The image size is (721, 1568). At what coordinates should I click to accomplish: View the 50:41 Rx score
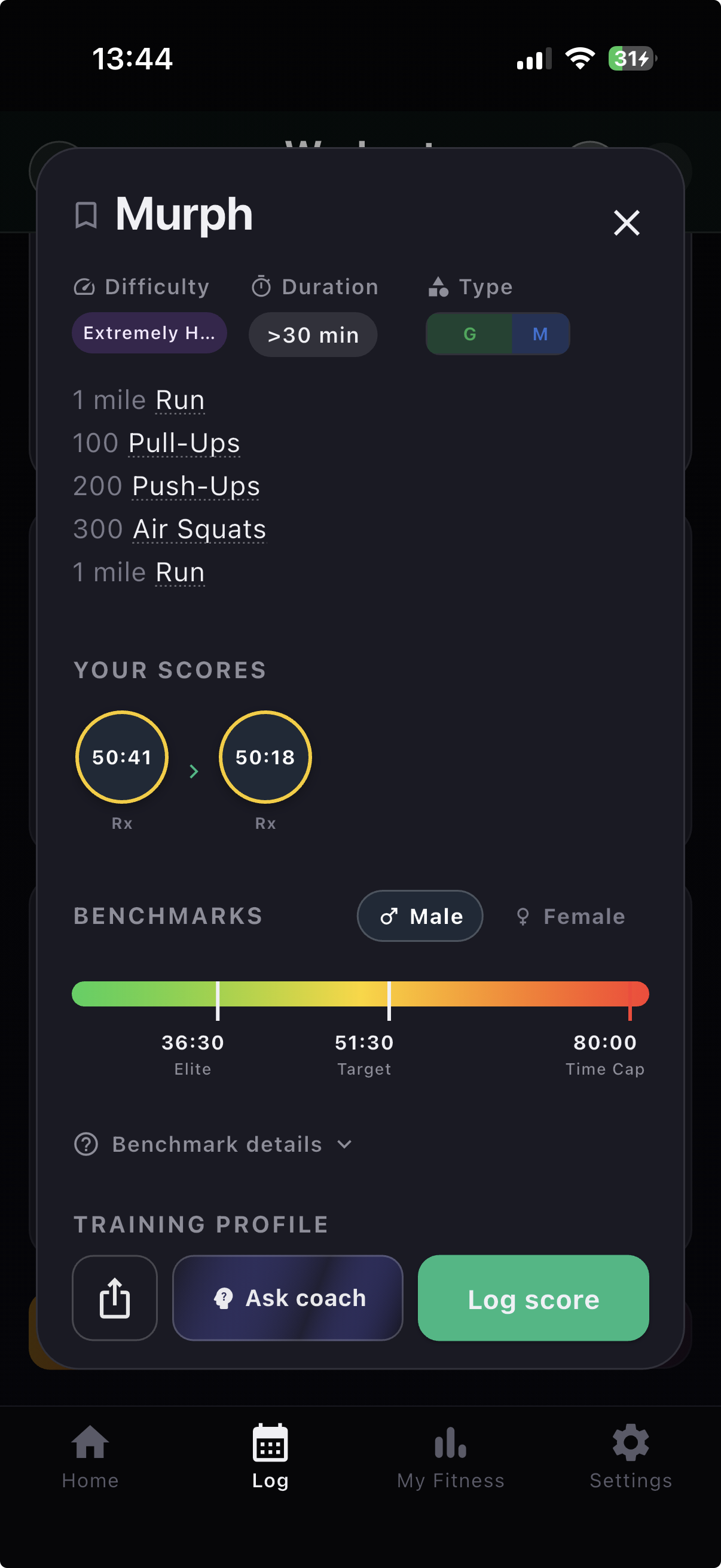(x=122, y=757)
